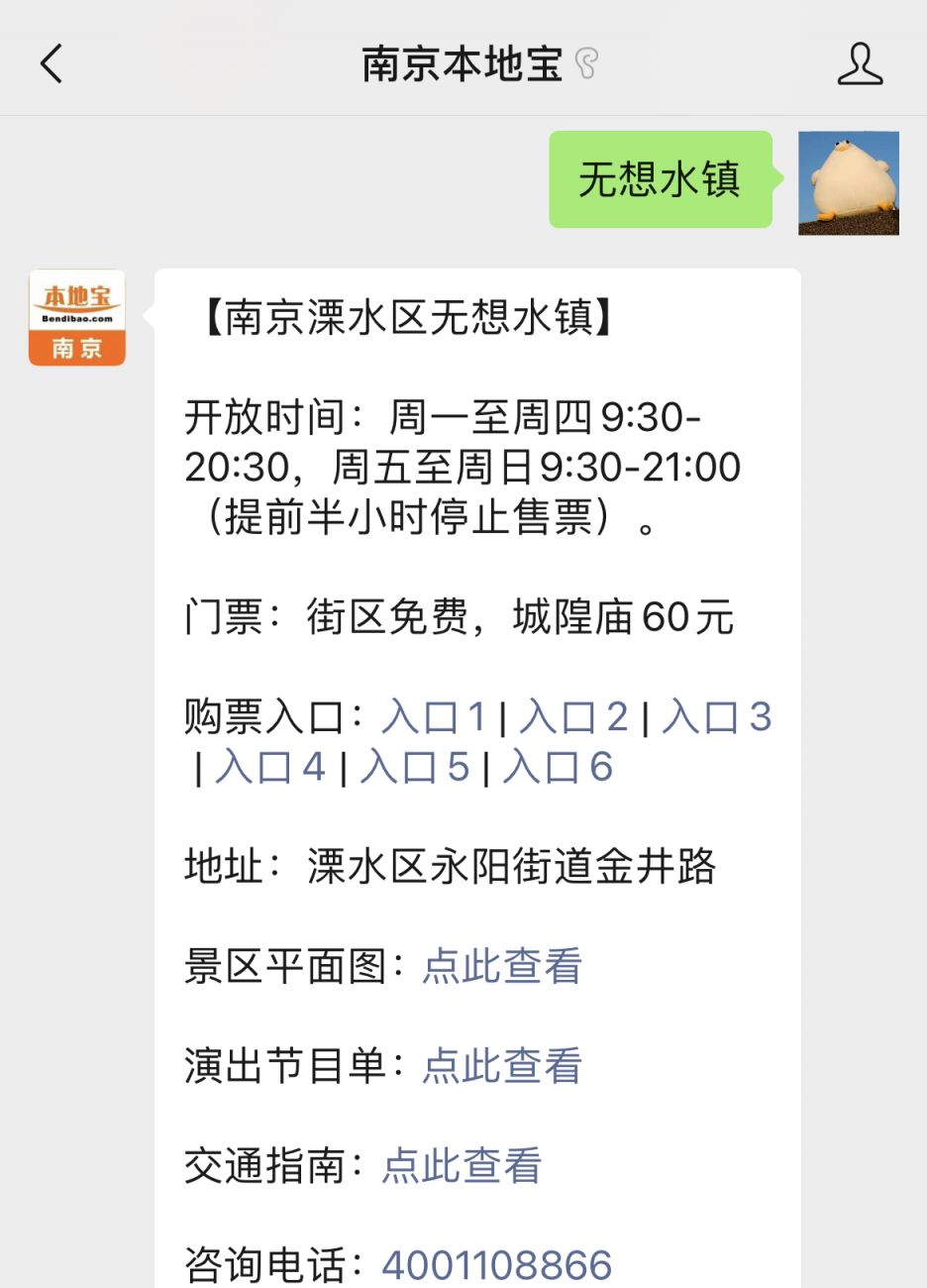Screen dimensions: 927x1288
Task: Open the 交通指南 link
Action: [x=462, y=1166]
